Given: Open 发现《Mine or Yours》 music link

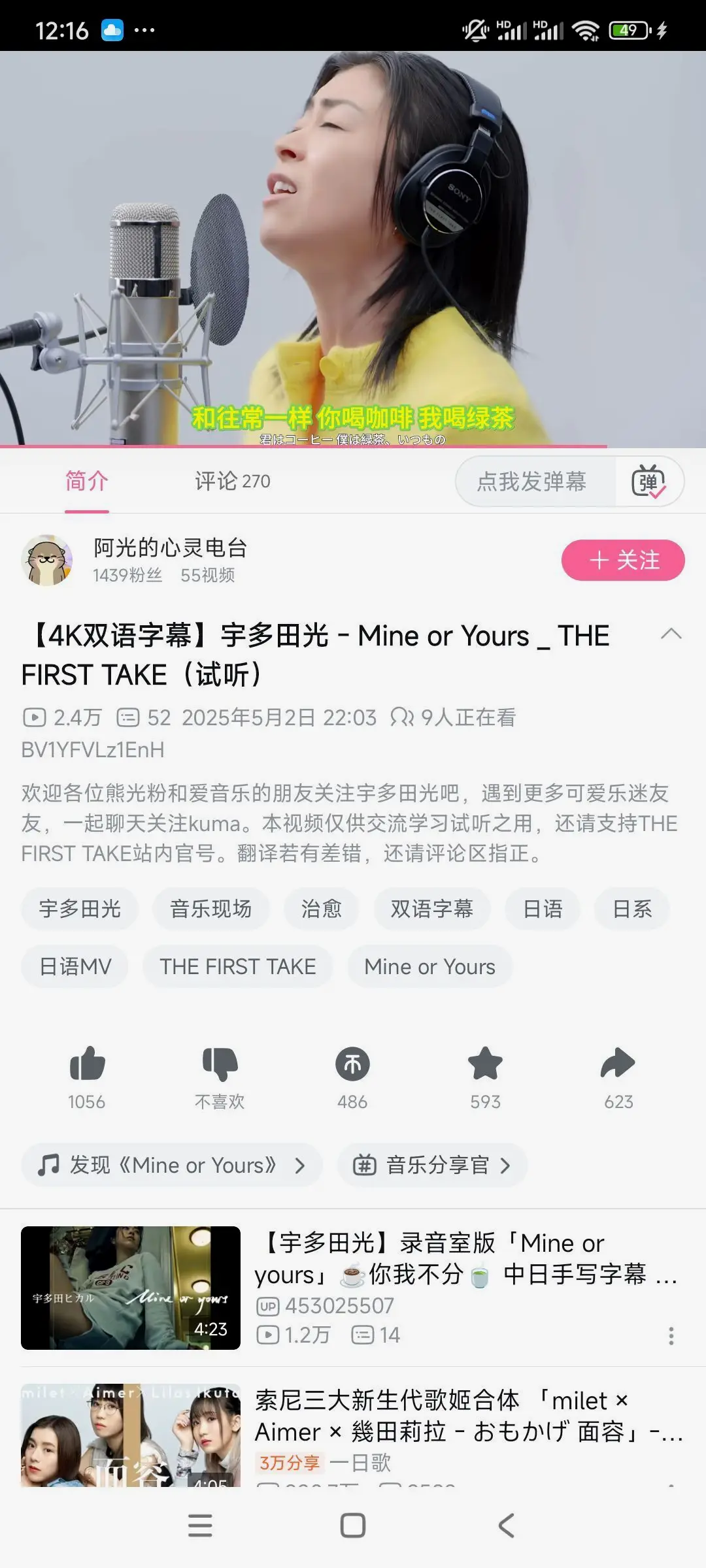Looking at the screenshot, I should (x=171, y=1165).
